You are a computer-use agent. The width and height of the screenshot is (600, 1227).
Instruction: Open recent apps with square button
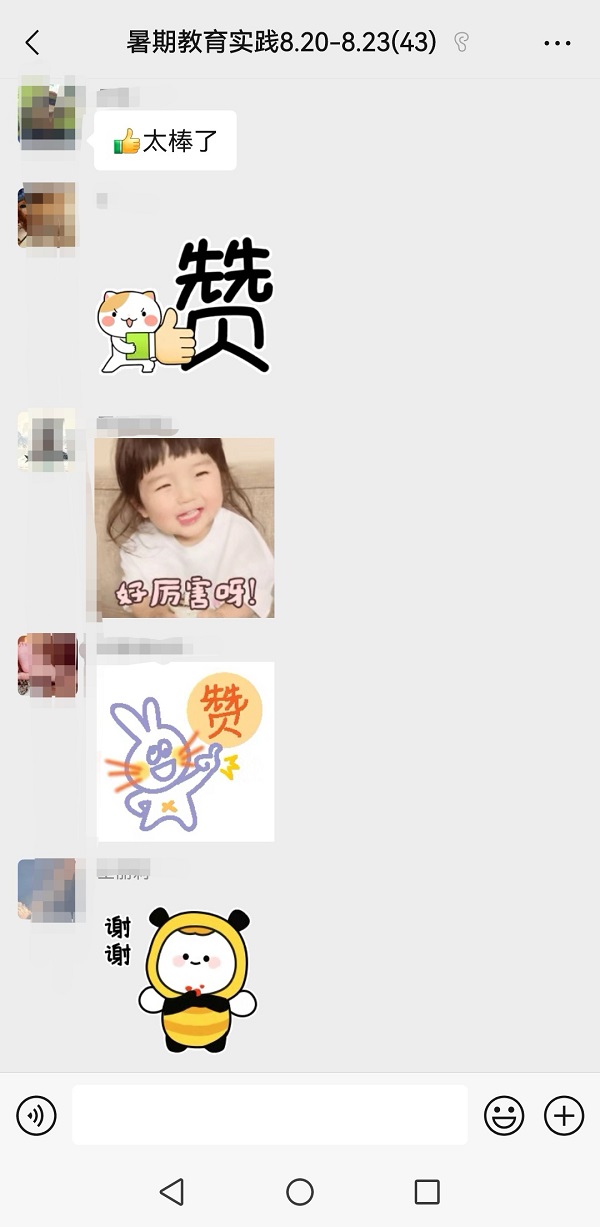(x=427, y=1191)
